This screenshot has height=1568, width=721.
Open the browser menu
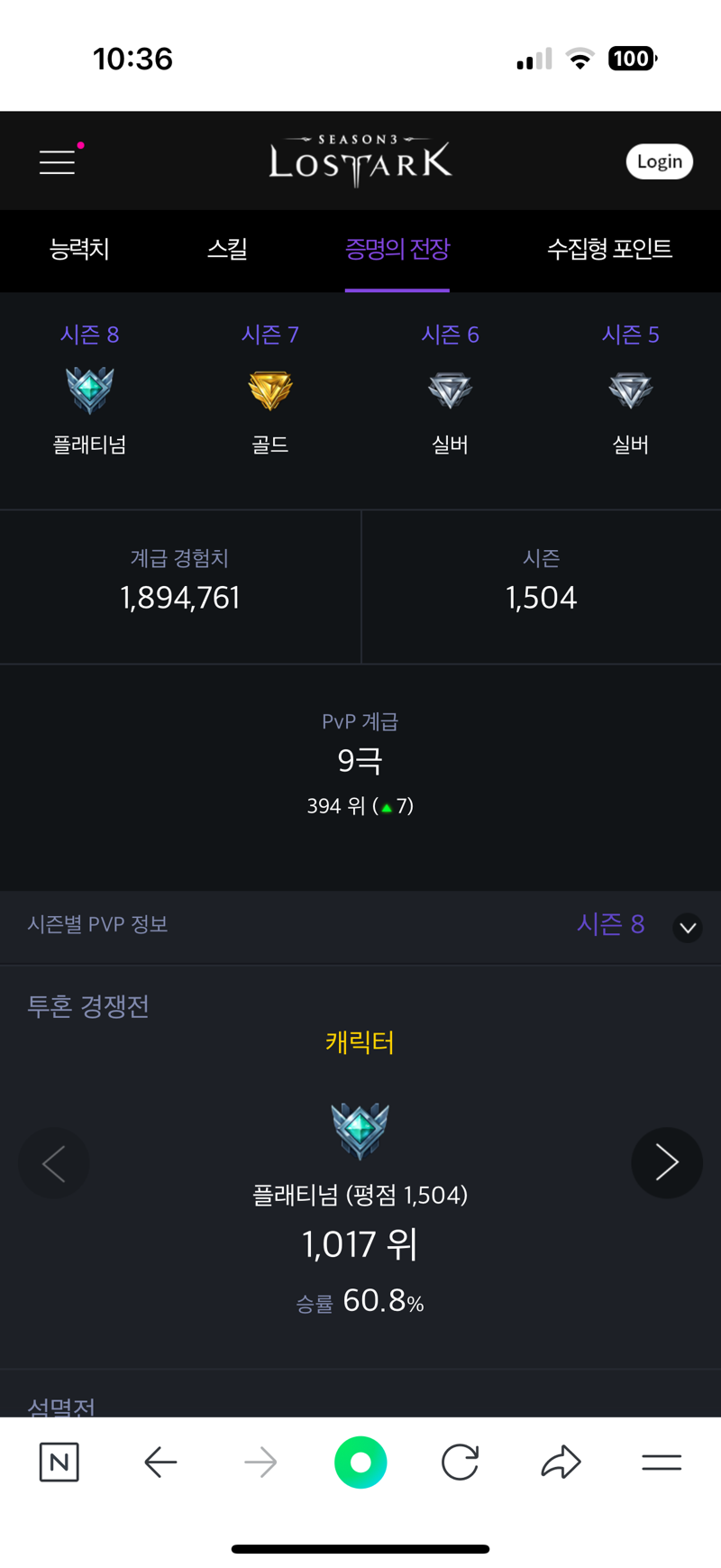[661, 1462]
